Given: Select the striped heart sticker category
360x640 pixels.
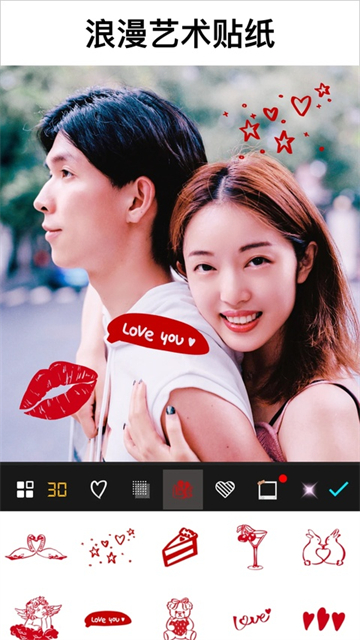Looking at the screenshot, I should click(225, 489).
